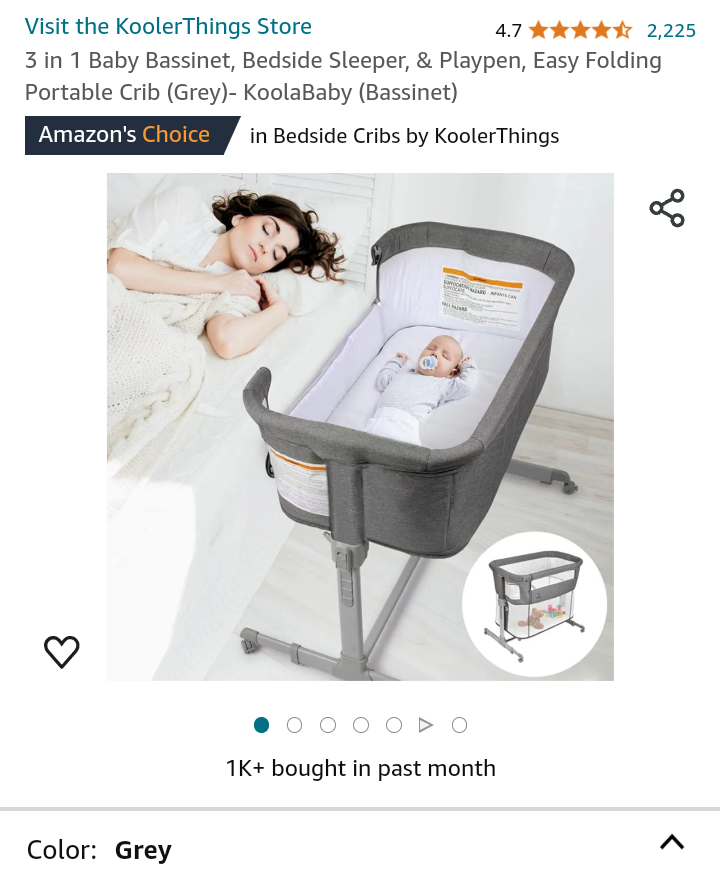Screen dimensions: 720x879
Task: Go to the last image dot
Action: pyautogui.click(x=459, y=725)
